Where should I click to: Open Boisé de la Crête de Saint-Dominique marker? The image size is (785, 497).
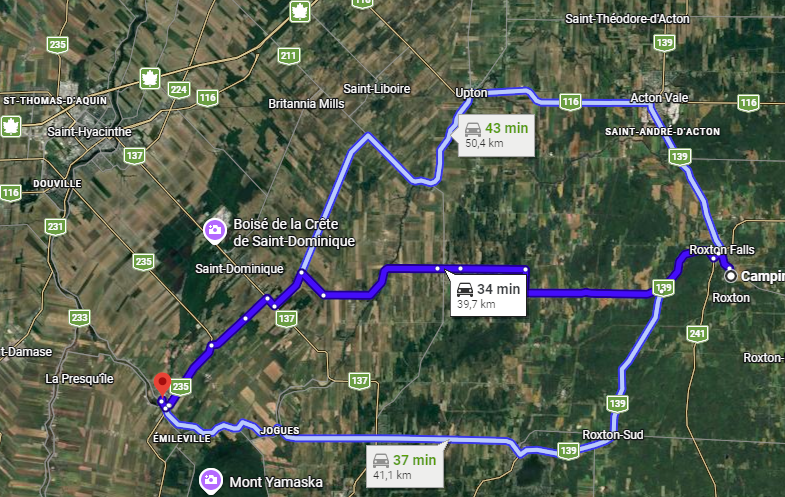pyautogui.click(x=214, y=231)
